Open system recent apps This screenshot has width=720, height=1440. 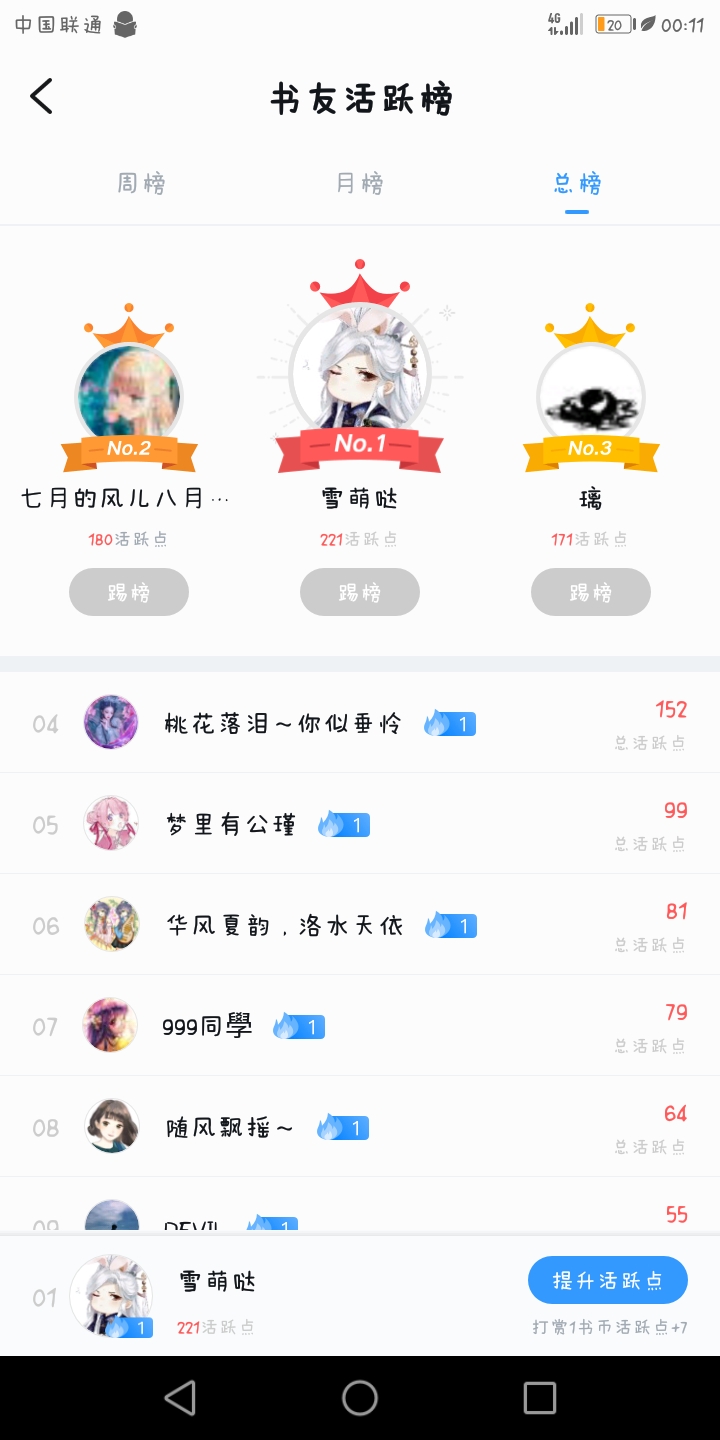(539, 1398)
